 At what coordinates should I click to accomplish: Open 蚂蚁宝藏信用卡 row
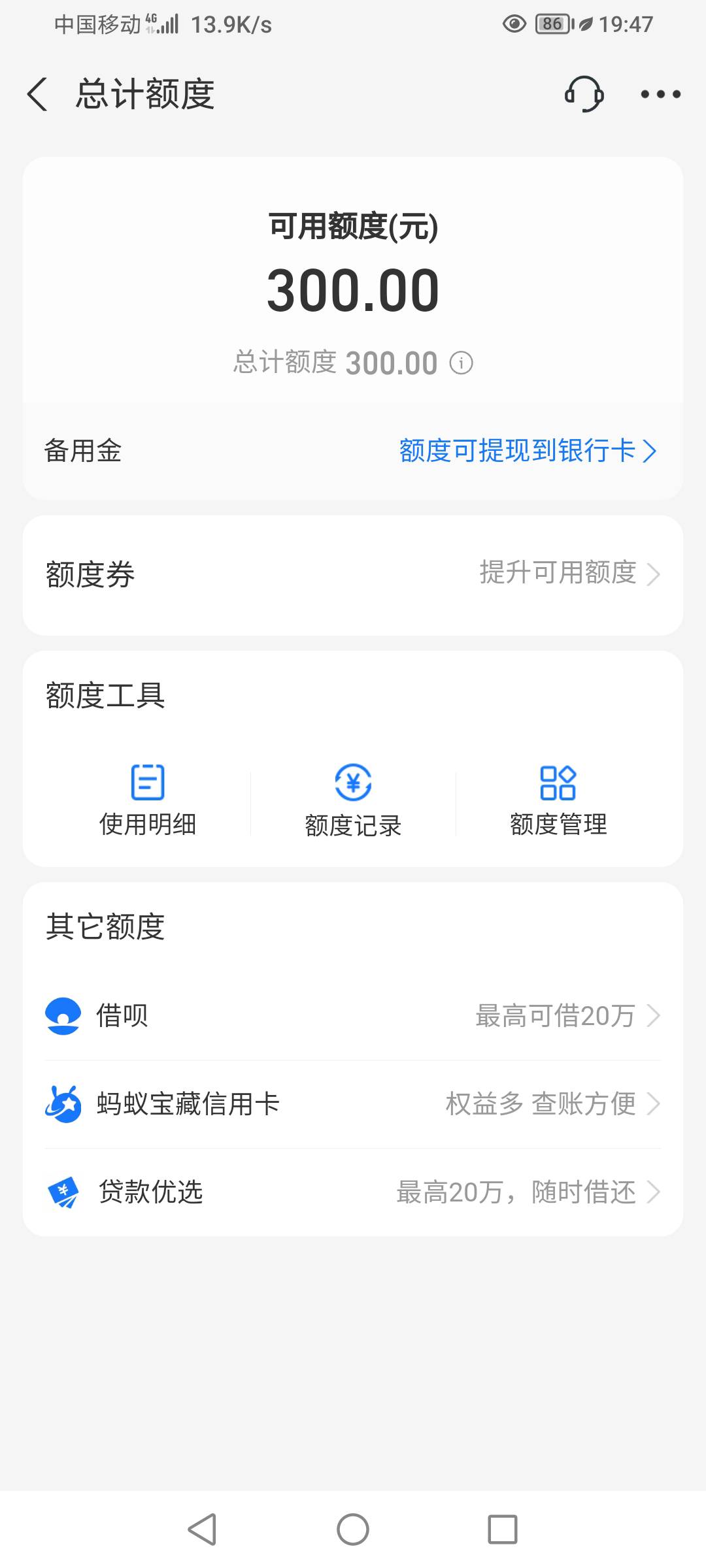[x=353, y=1104]
